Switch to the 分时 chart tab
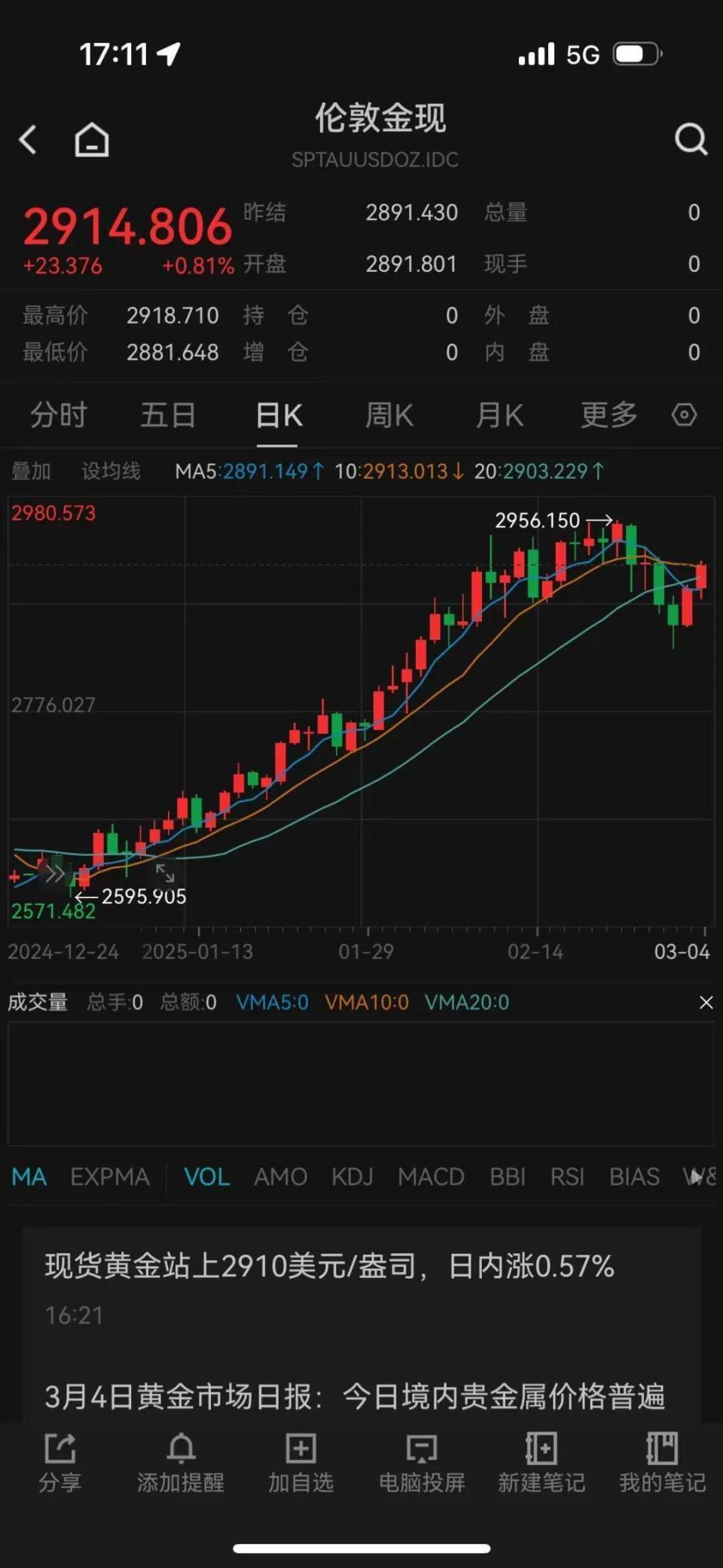Image resolution: width=723 pixels, height=1568 pixels. (58, 415)
